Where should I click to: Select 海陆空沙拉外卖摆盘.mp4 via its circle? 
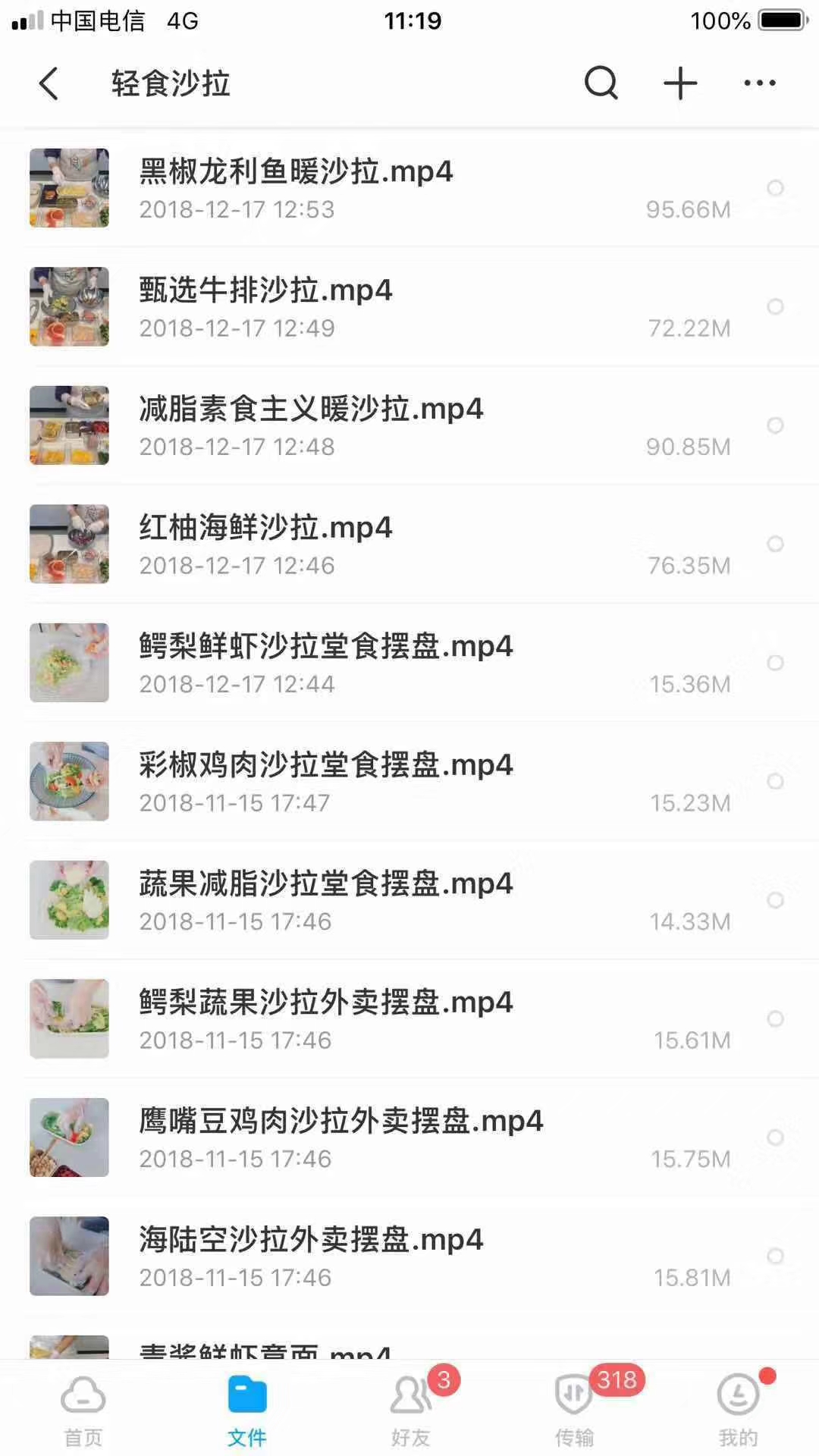point(776,1256)
